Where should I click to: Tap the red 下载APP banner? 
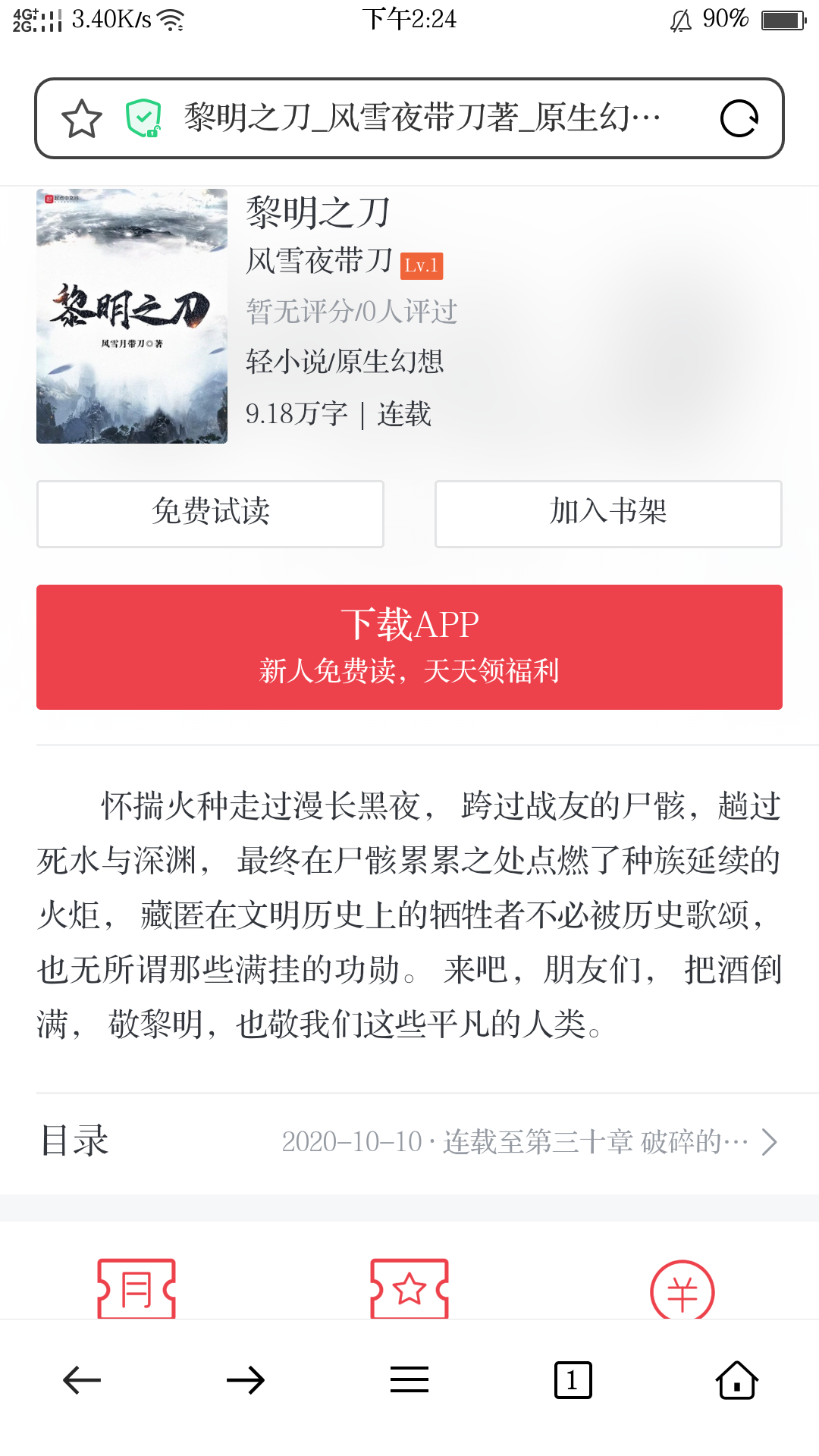[409, 647]
